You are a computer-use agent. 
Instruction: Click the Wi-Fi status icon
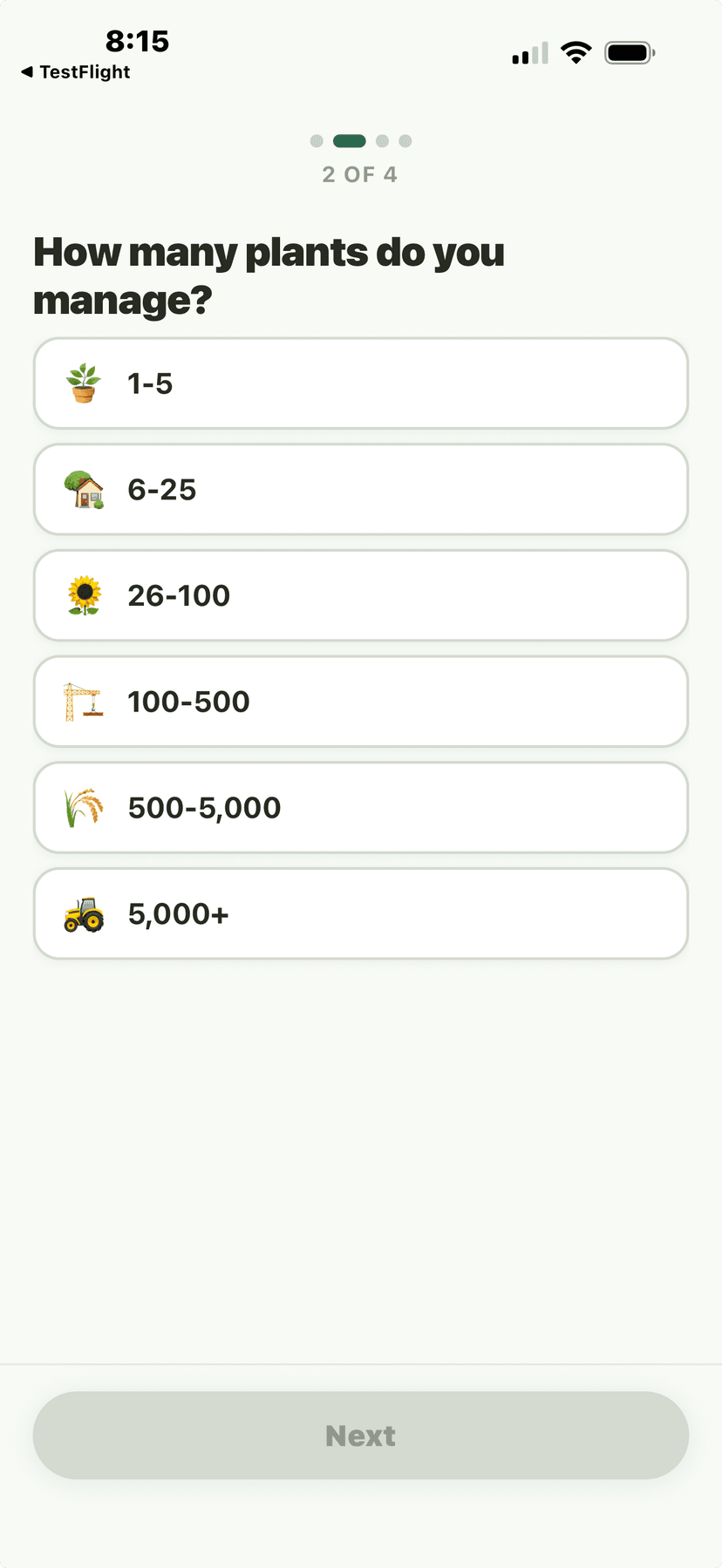click(x=576, y=51)
